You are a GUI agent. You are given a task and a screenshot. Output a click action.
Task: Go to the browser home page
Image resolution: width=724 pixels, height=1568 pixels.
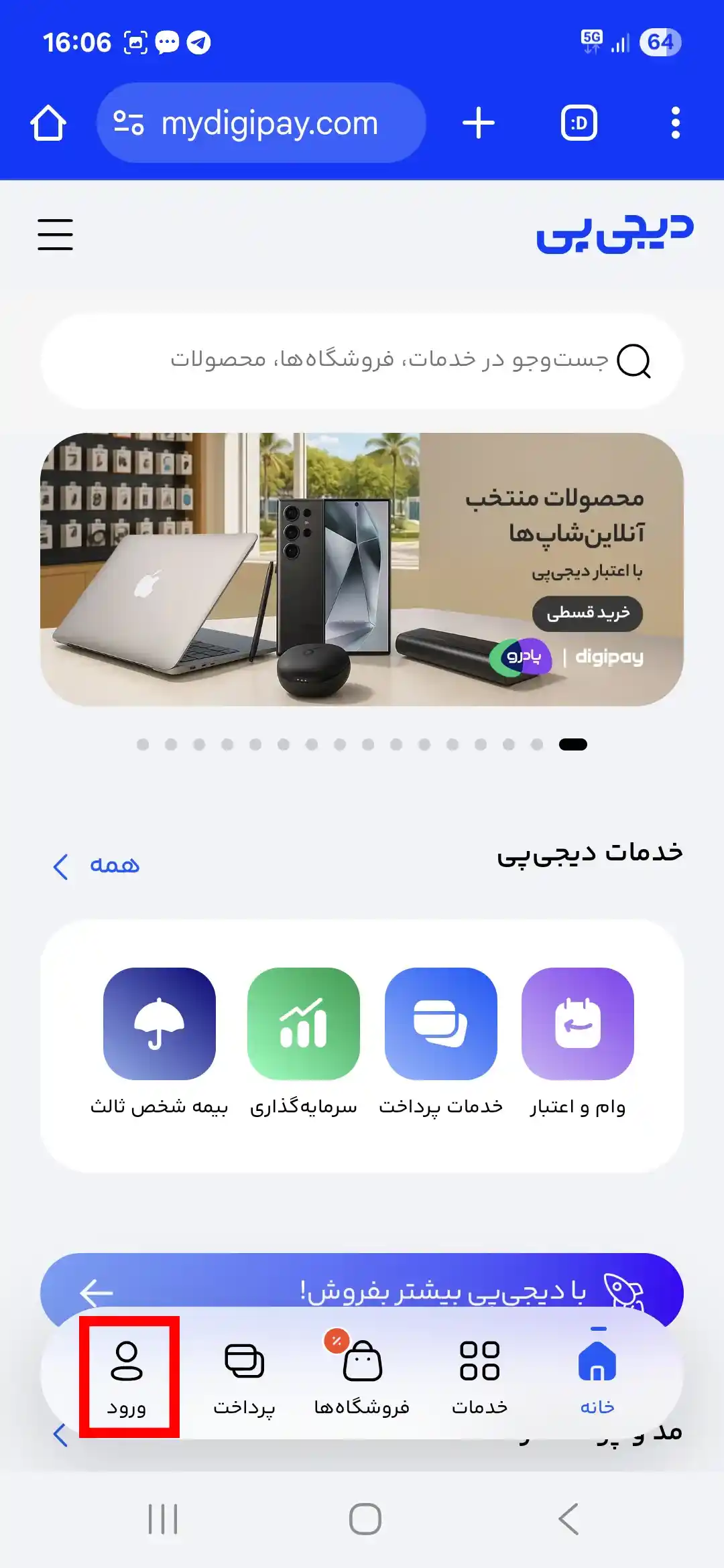pos(48,123)
